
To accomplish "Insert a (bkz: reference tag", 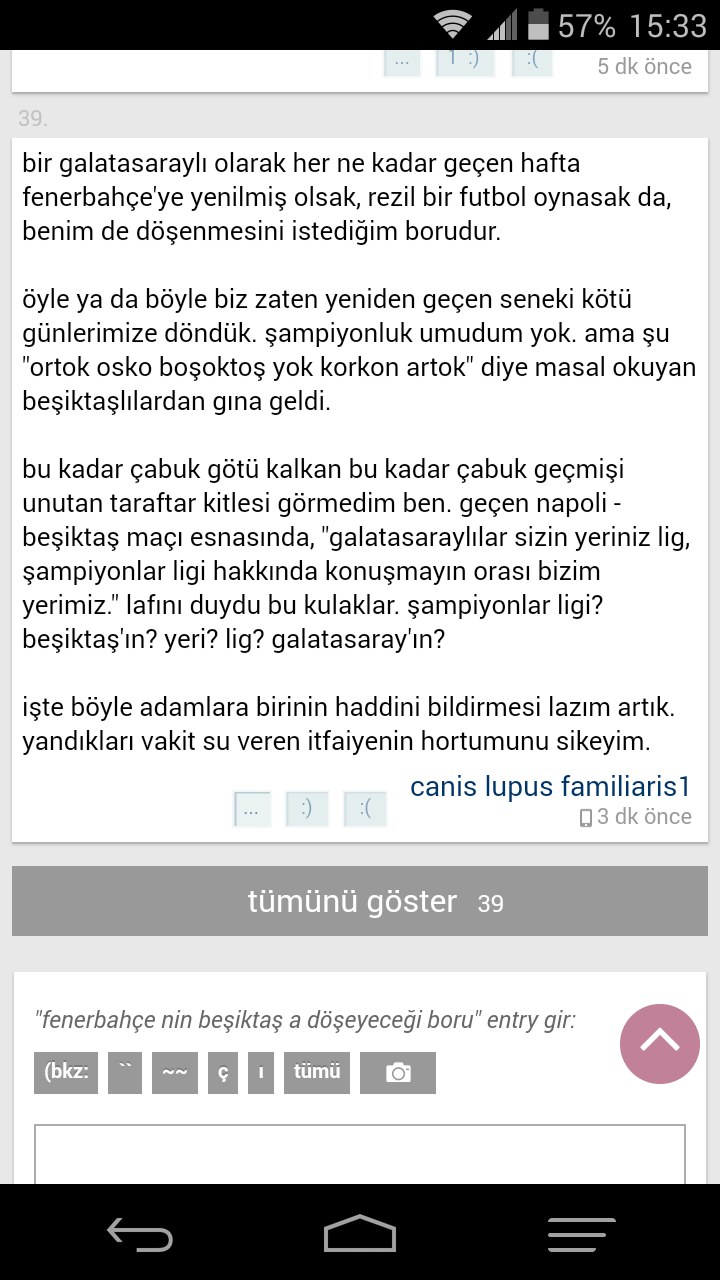I will click(66, 1073).
